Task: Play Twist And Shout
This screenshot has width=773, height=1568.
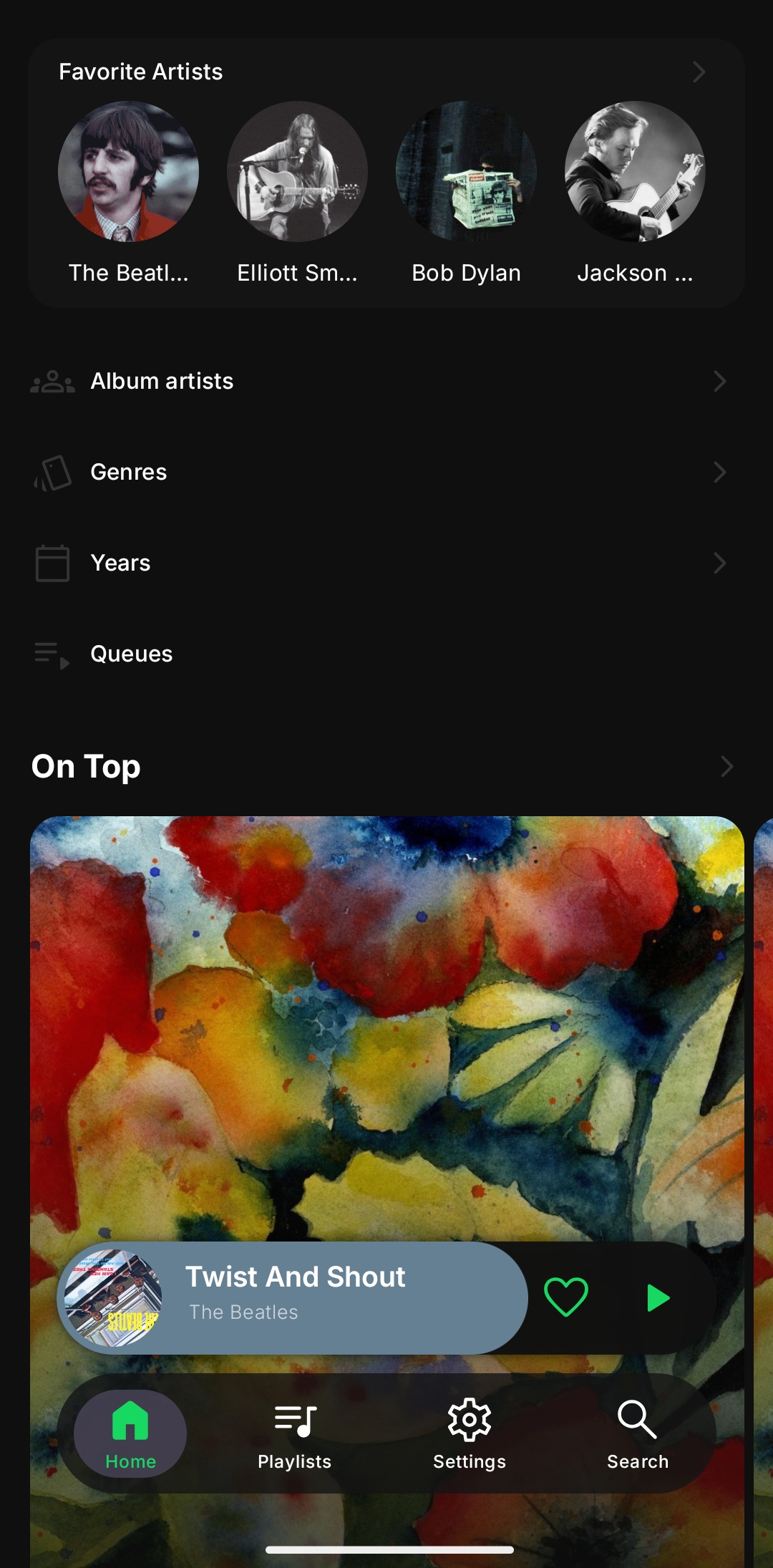Action: (658, 1297)
